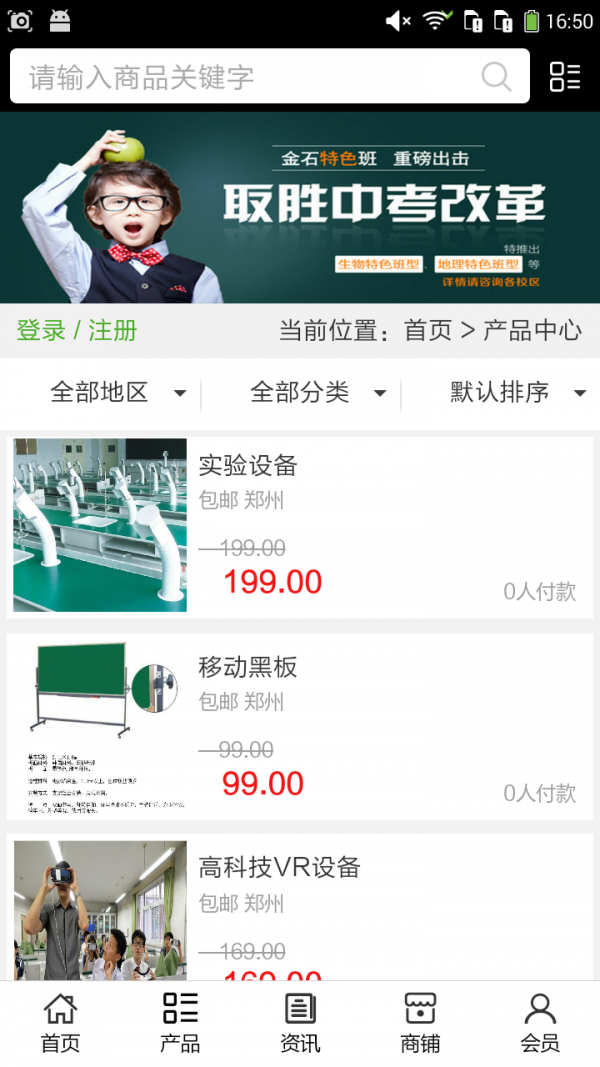Open the 取胜中考改革 banner
The width and height of the screenshot is (600, 1067).
300,207
